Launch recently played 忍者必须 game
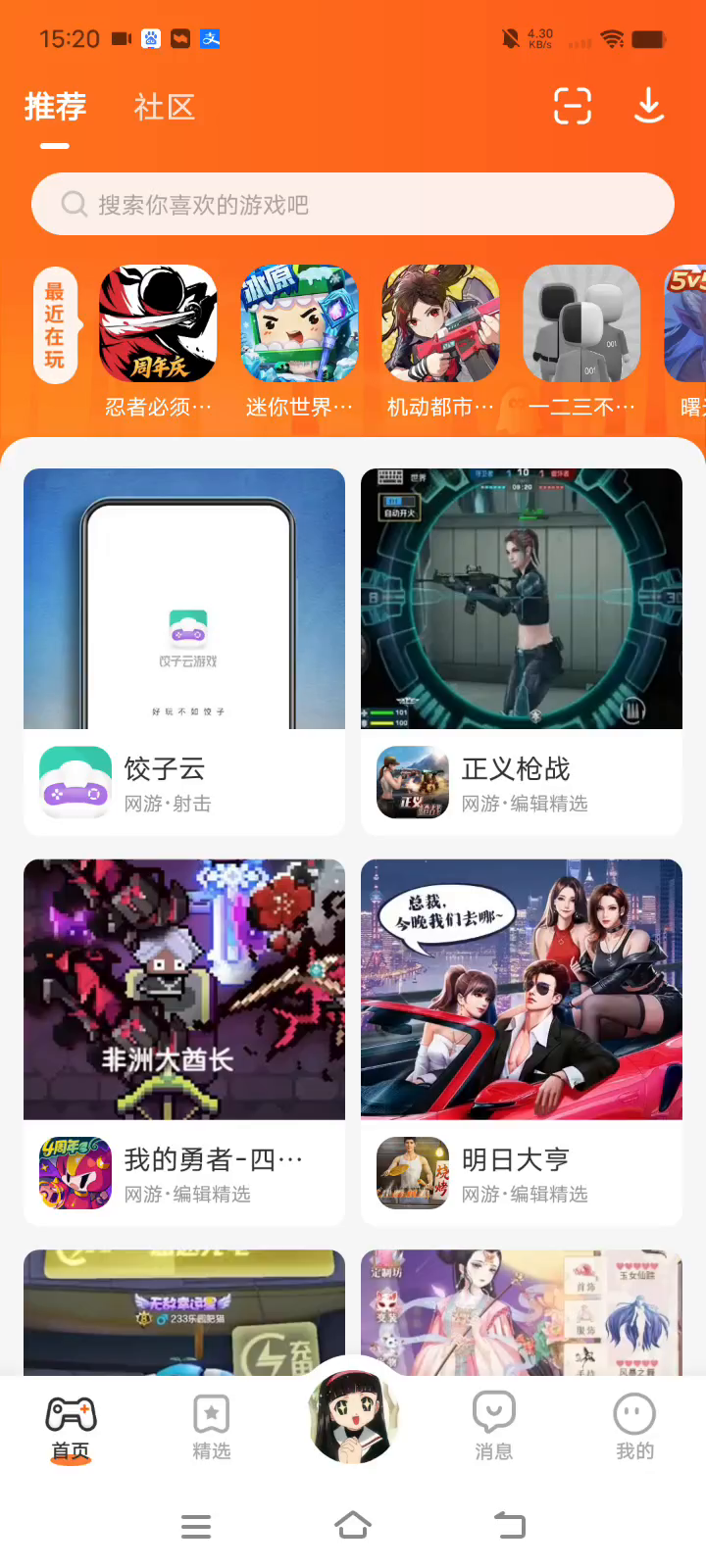Screen dimensions: 706x1568 tap(158, 324)
